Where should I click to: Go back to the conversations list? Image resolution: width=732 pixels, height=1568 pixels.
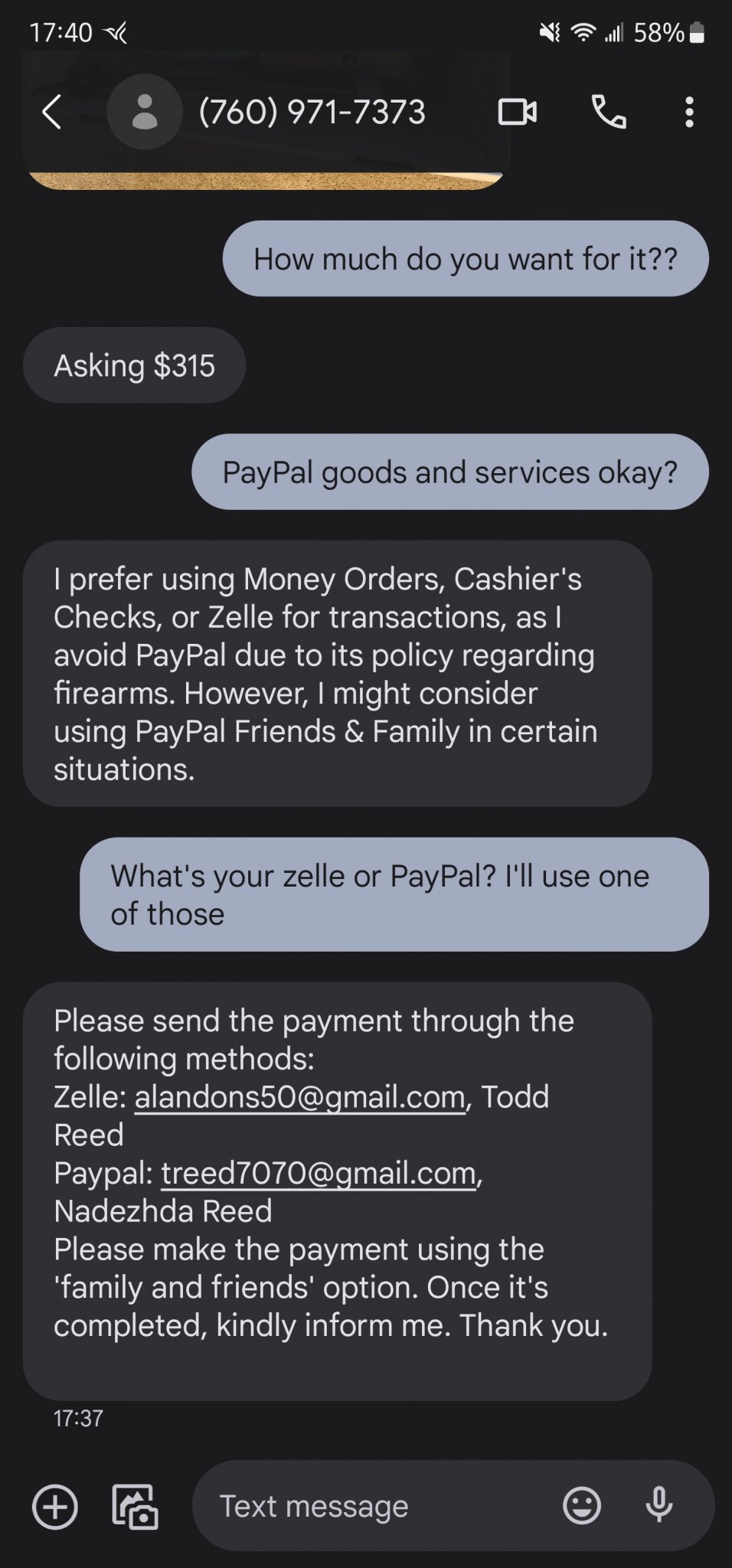(x=51, y=113)
